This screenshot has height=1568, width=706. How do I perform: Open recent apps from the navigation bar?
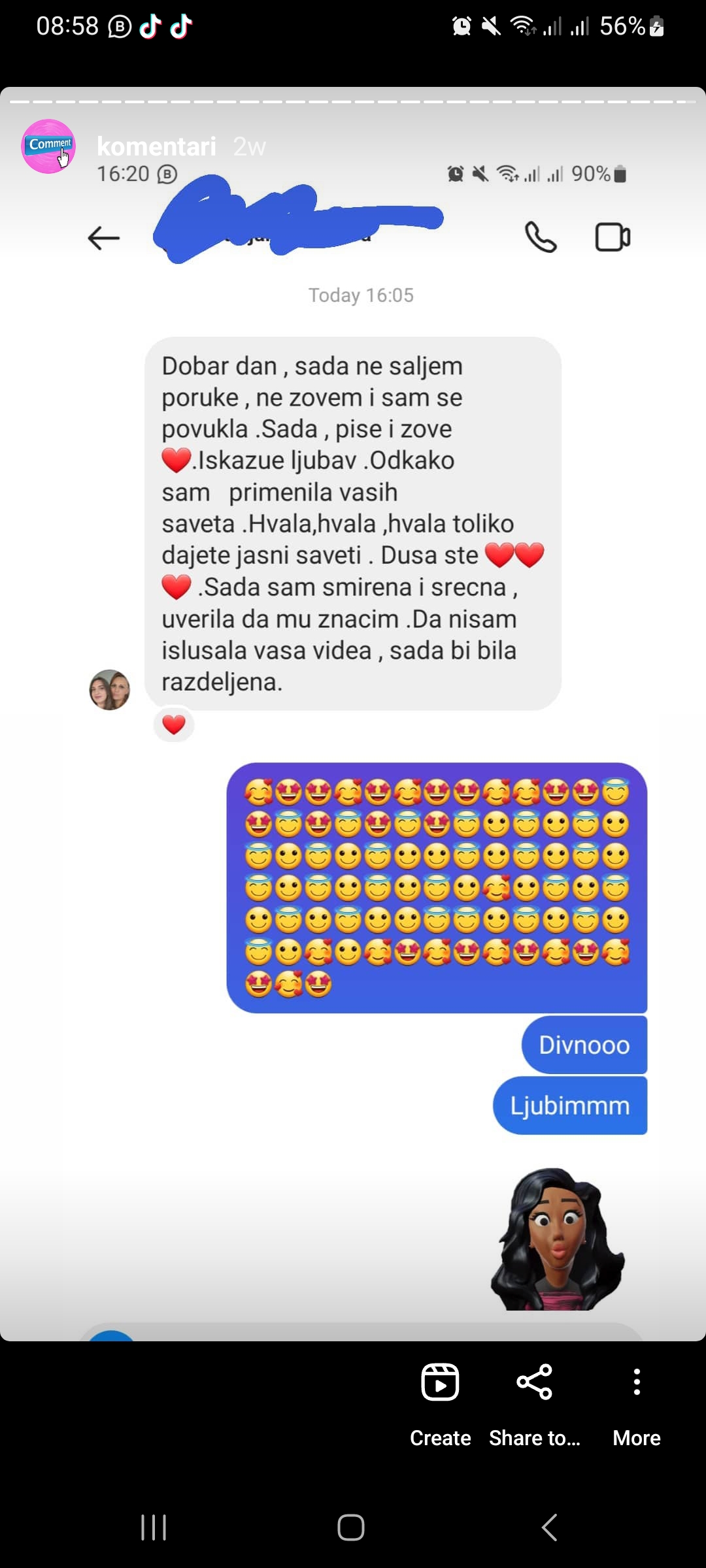tap(154, 1527)
